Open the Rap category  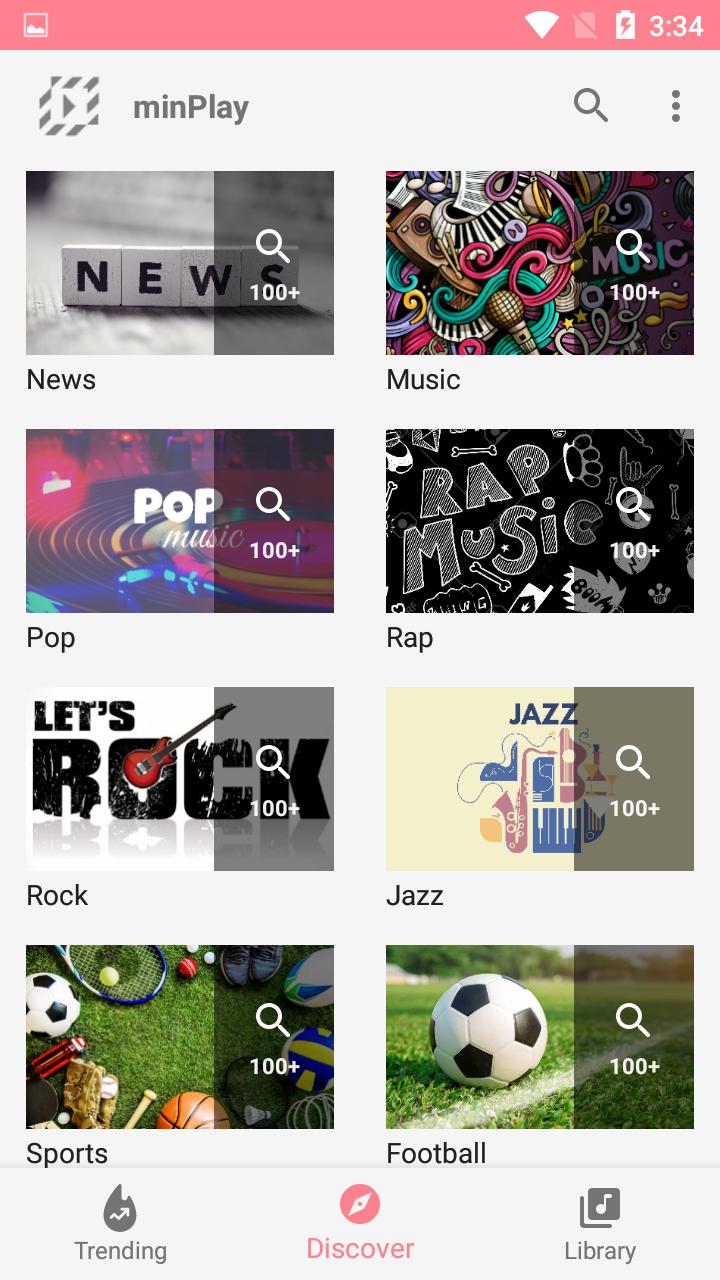click(540, 521)
